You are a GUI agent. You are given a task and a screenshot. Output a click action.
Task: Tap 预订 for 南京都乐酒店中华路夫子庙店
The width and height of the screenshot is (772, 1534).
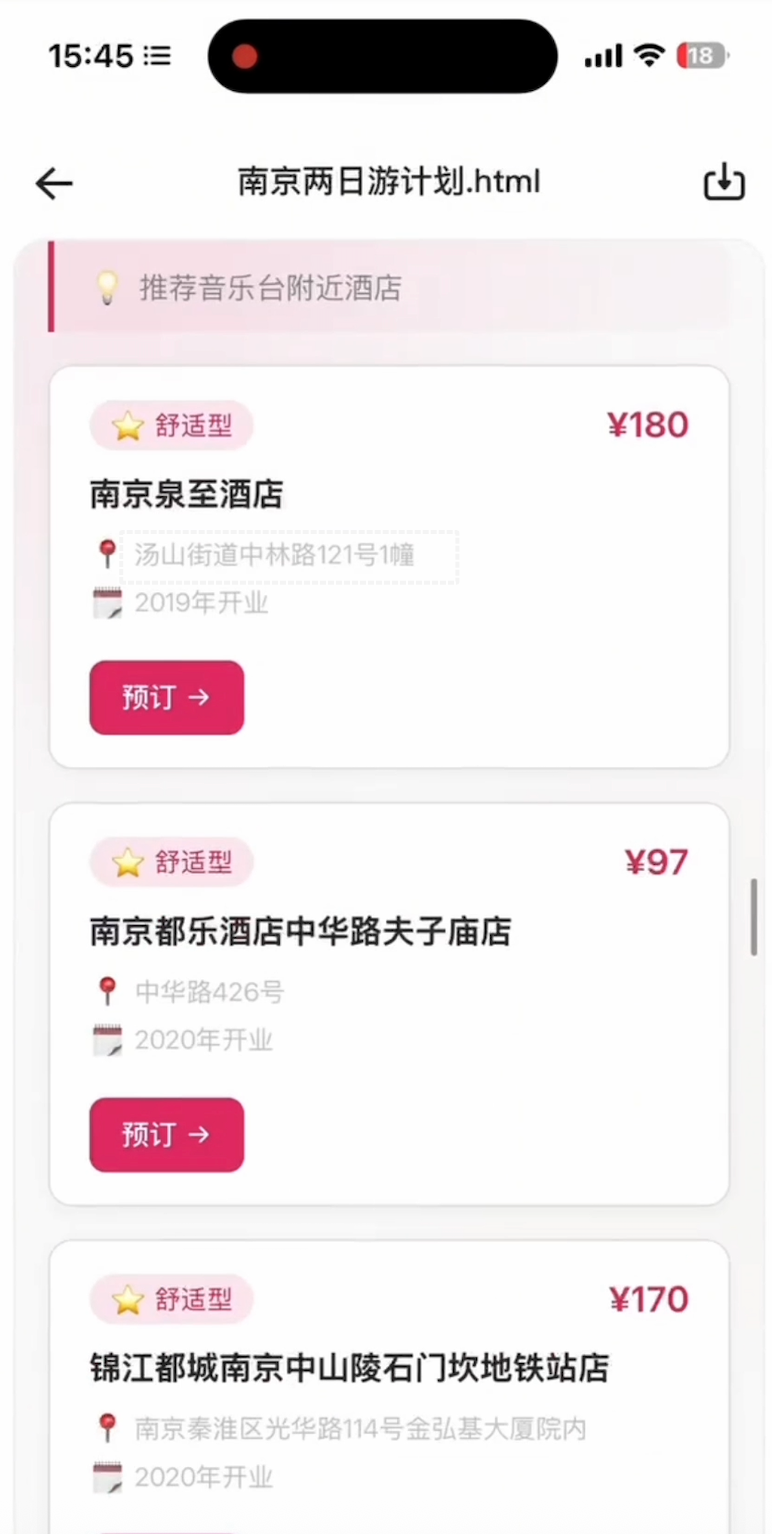(x=166, y=1134)
